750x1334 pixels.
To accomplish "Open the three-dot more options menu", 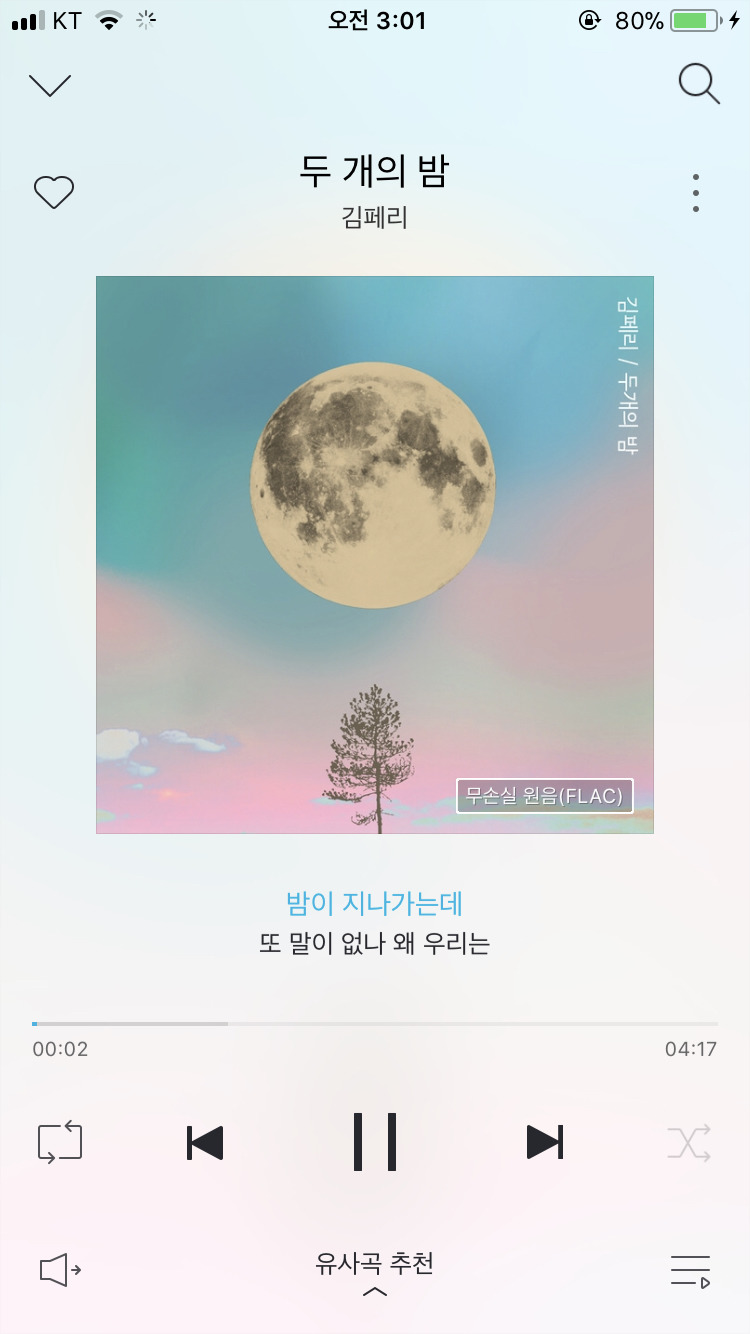I will pos(695,193).
